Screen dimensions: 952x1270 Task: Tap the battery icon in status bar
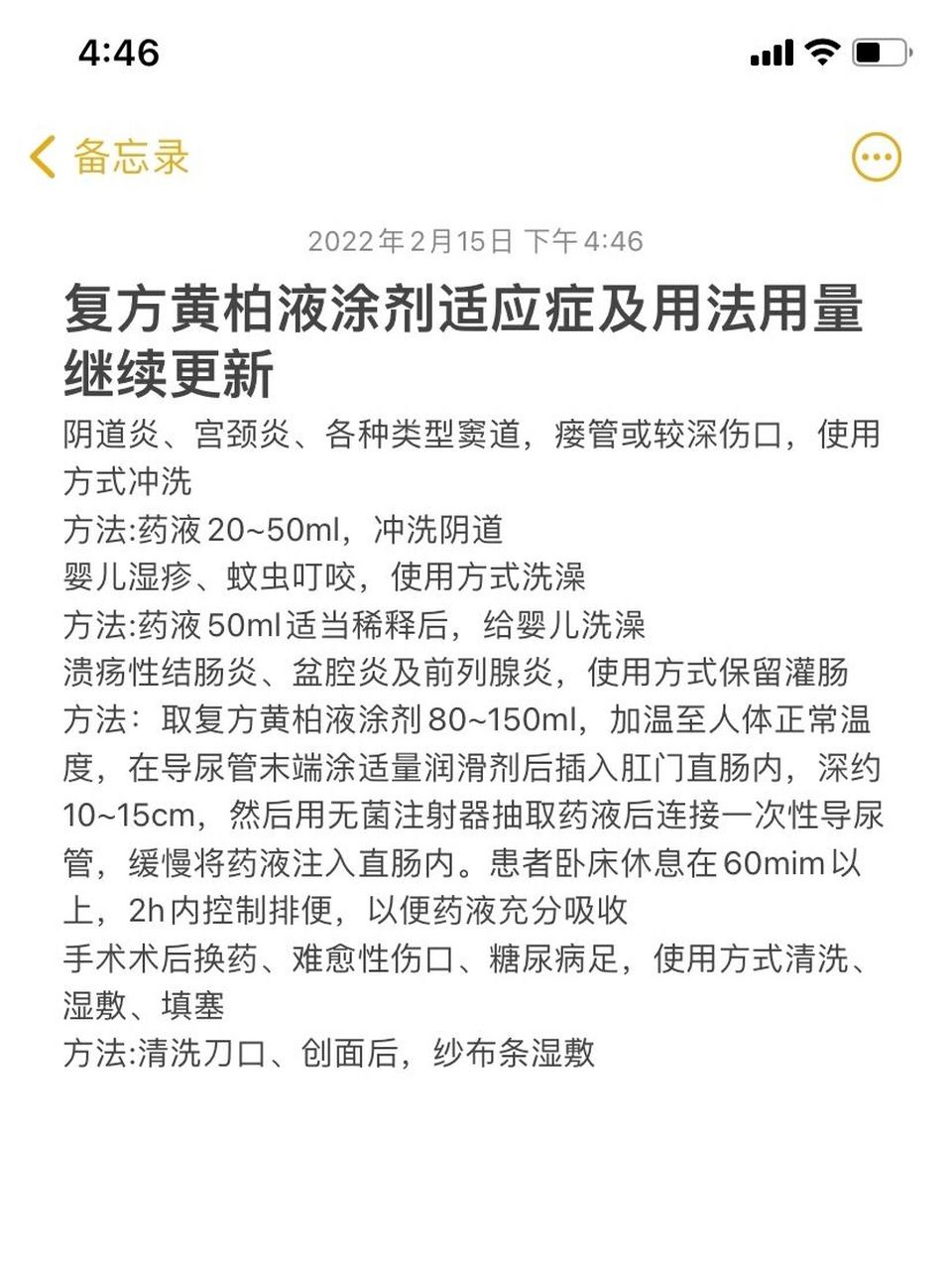(882, 51)
